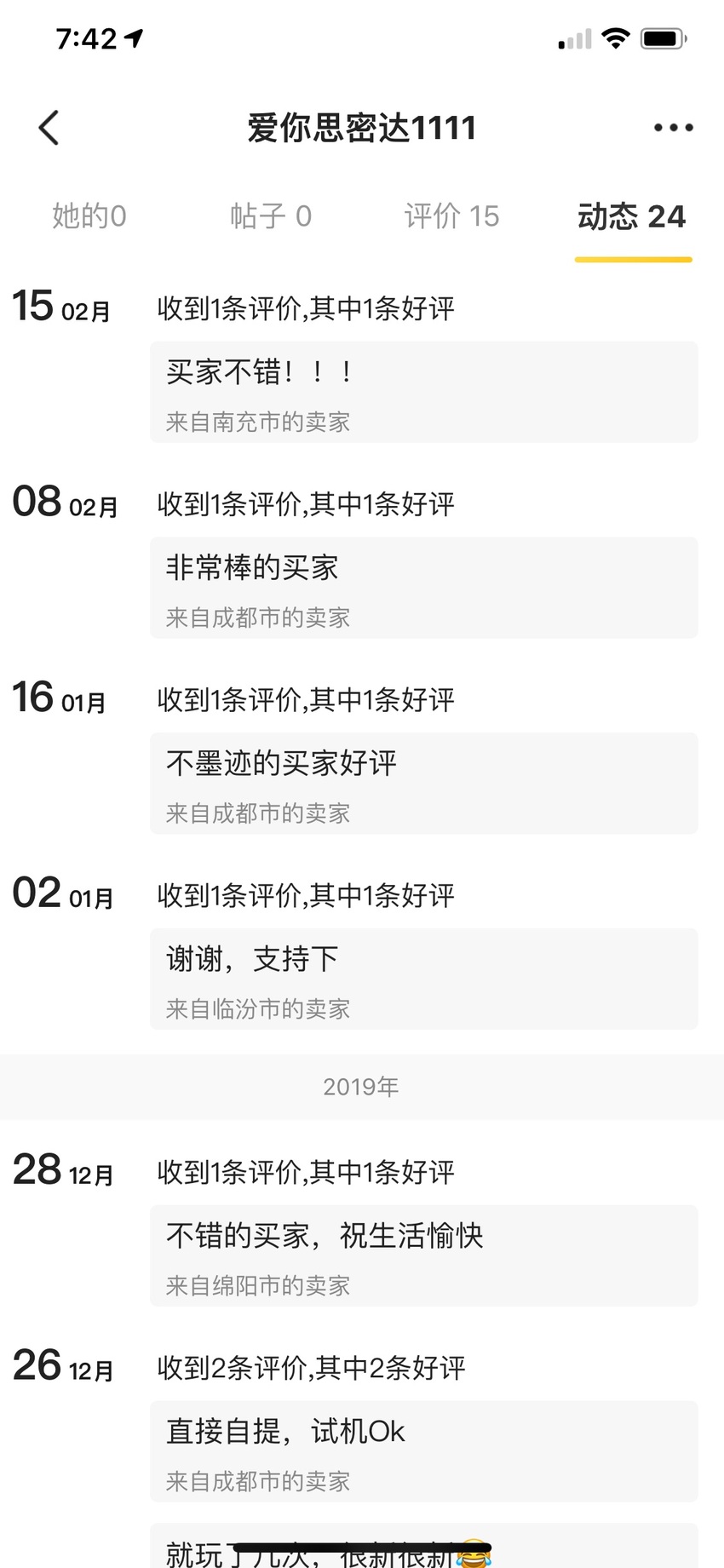Open the review from 南充市 seller
This screenshot has width=724, height=1568.
point(424,392)
